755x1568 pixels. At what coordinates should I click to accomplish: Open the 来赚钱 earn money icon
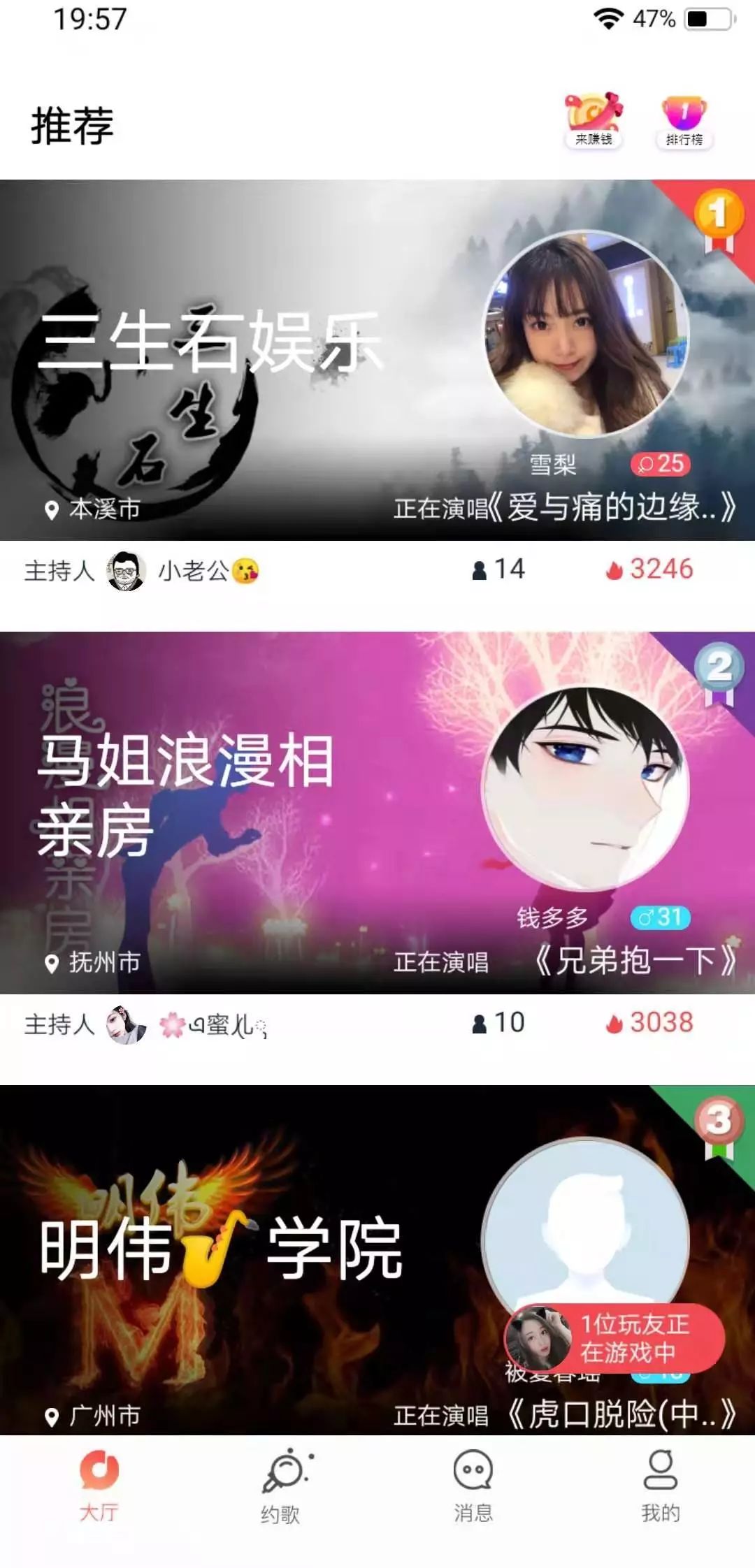click(593, 120)
